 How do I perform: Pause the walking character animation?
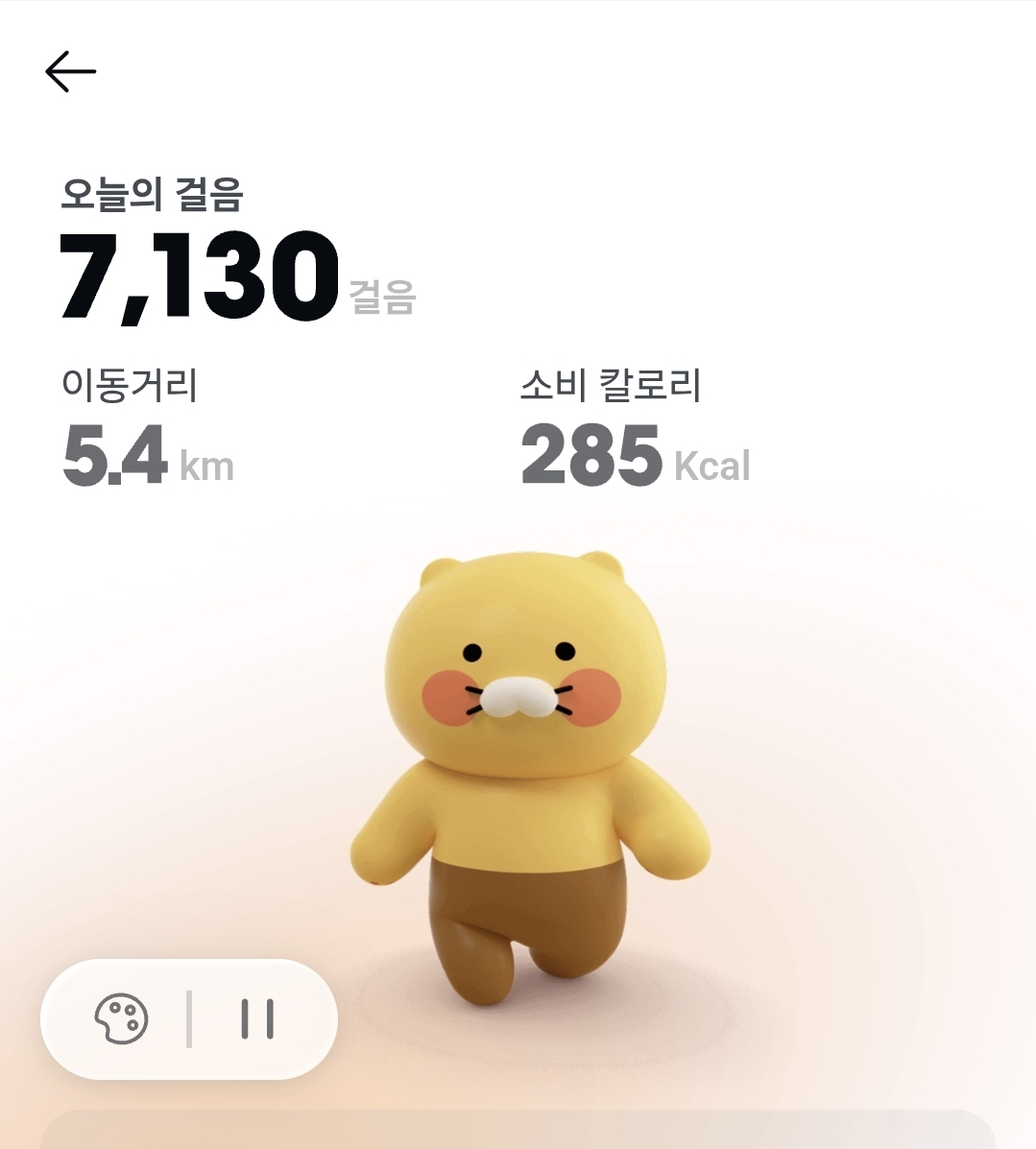click(x=257, y=1018)
